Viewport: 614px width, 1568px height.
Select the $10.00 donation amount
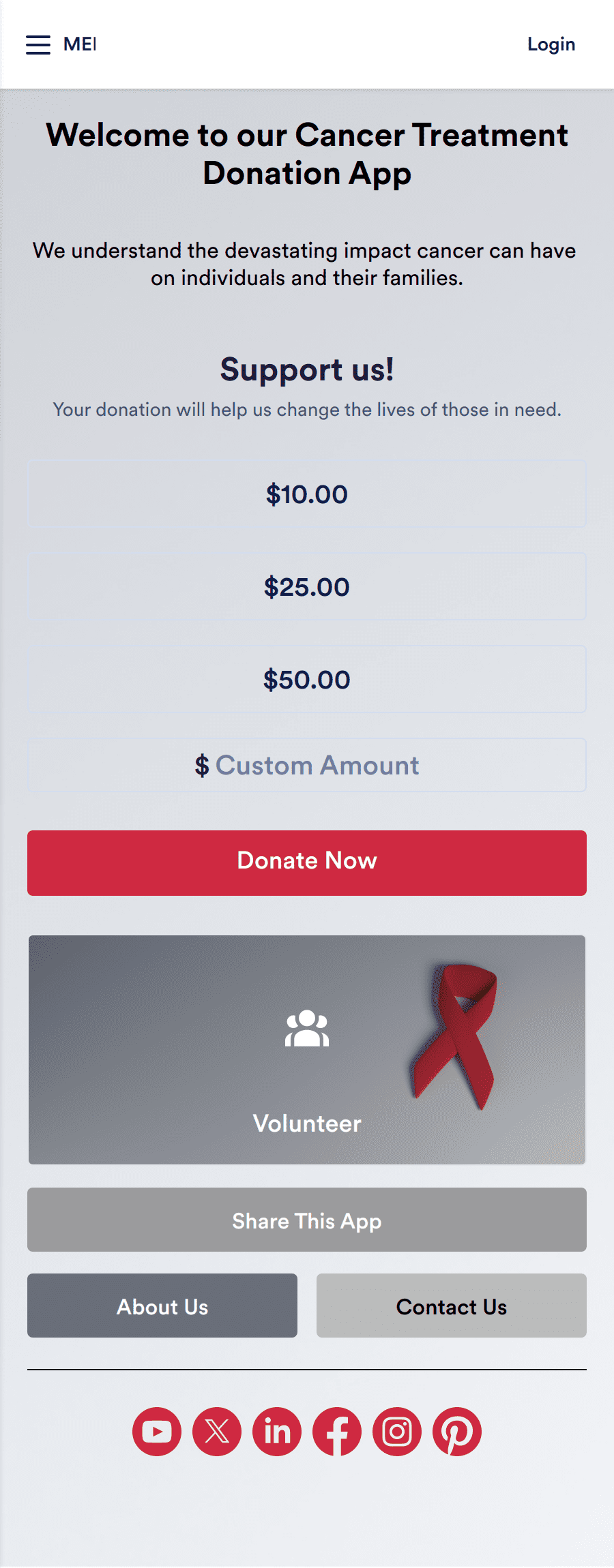(306, 494)
